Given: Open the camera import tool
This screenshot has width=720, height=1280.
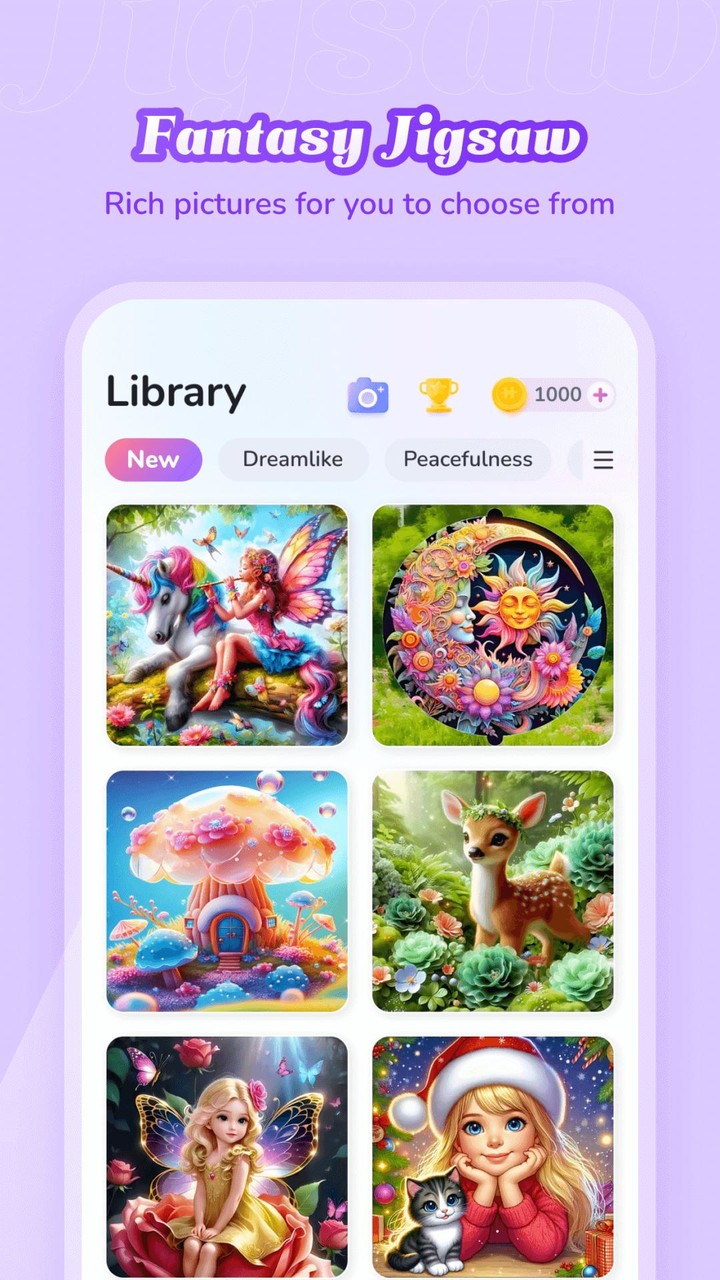Looking at the screenshot, I should coord(368,395).
